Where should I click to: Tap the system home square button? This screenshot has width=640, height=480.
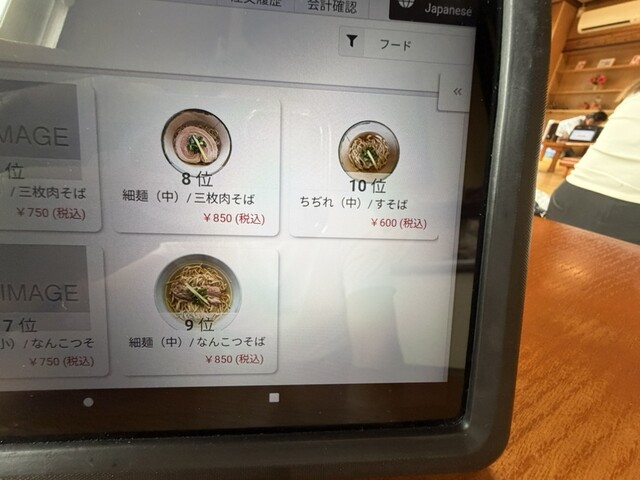pos(274,397)
